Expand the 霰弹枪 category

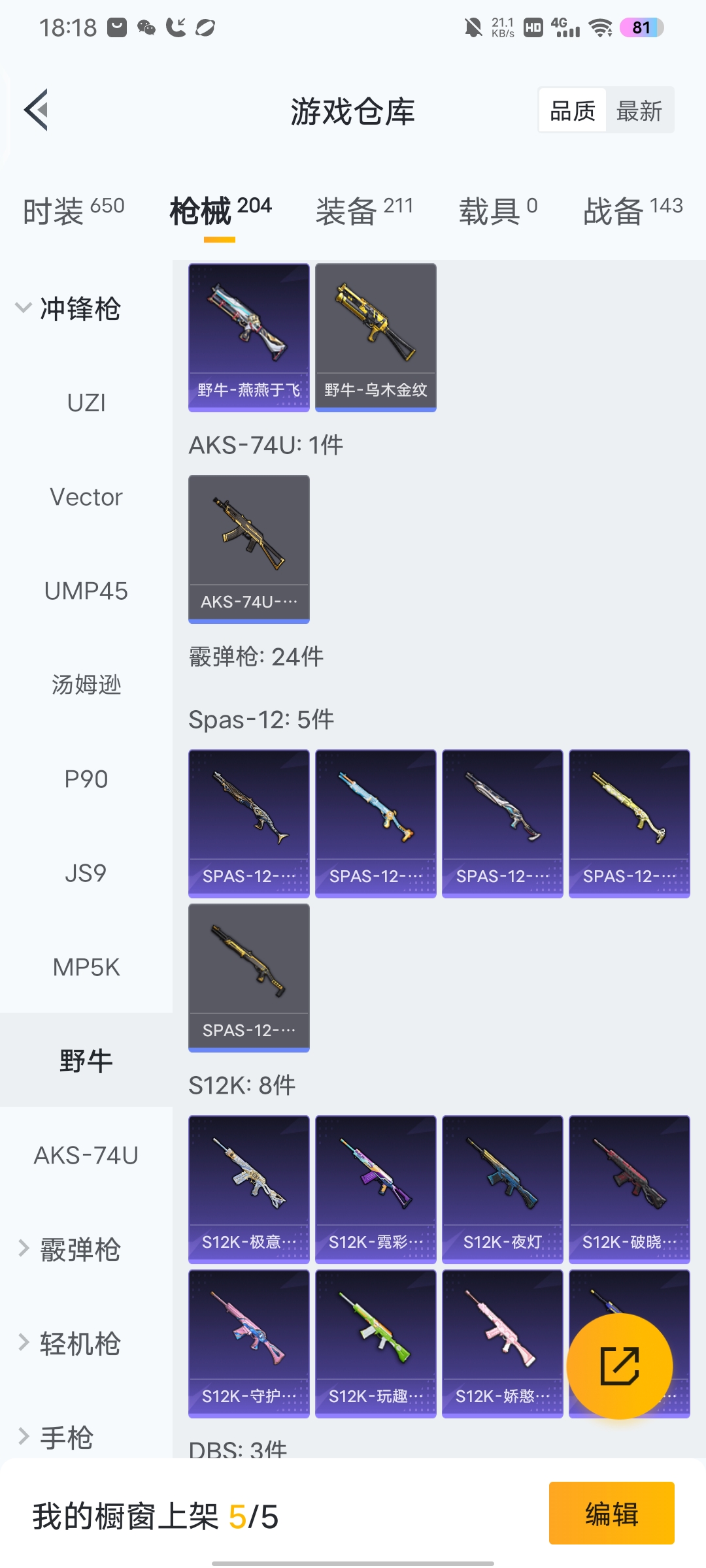[x=69, y=1249]
